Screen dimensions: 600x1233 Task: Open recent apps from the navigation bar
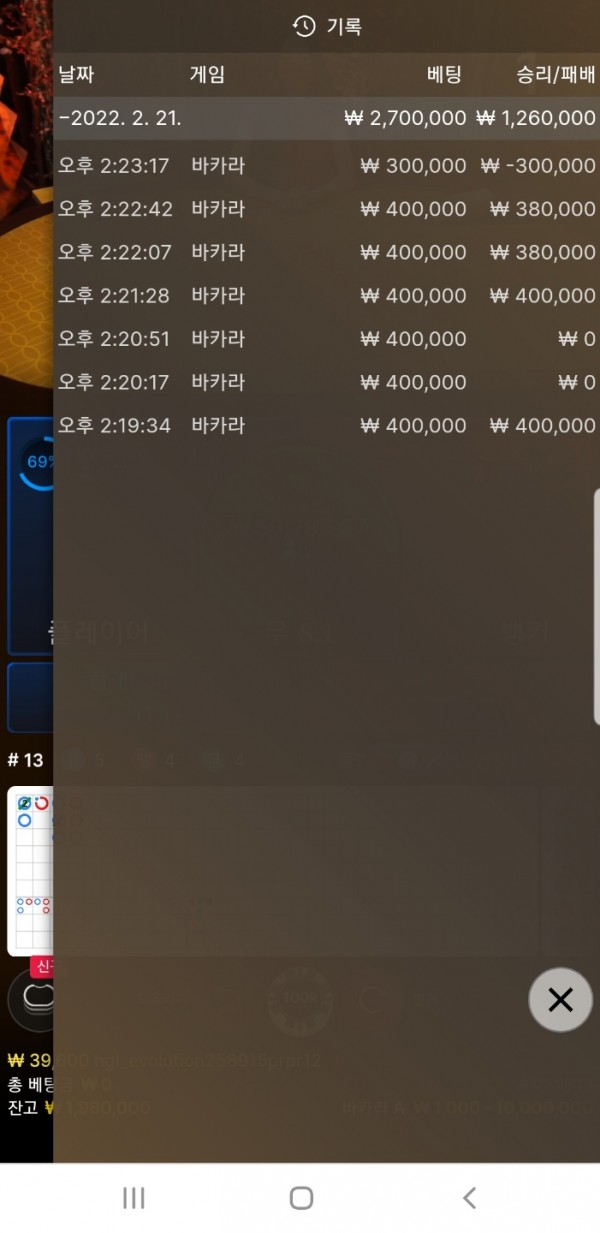[x=133, y=1198]
